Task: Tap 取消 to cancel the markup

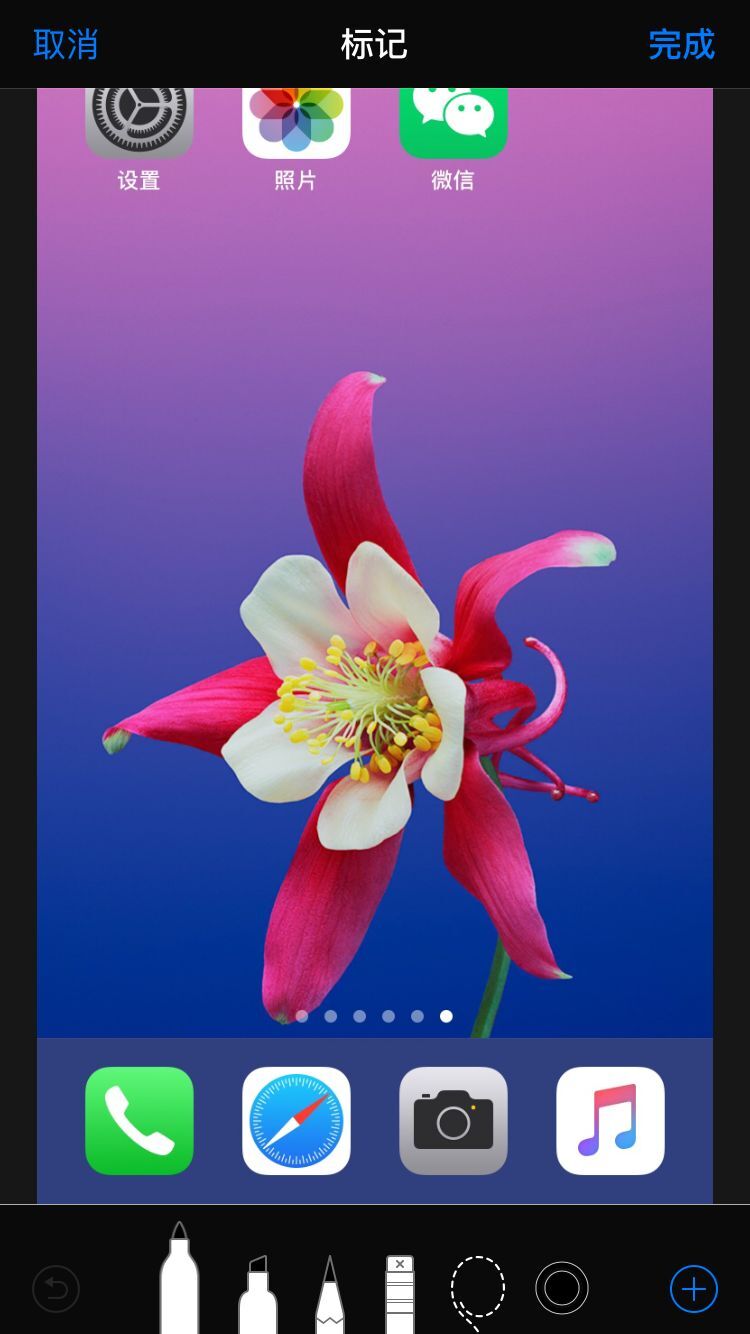Action: (66, 45)
